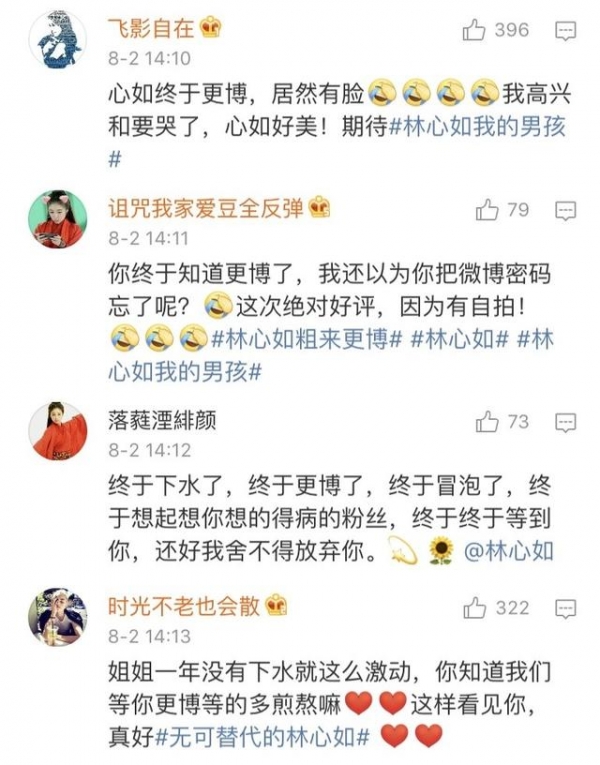Like the comment by 时光不老也会散
The height and width of the screenshot is (765, 600).
tap(476, 607)
